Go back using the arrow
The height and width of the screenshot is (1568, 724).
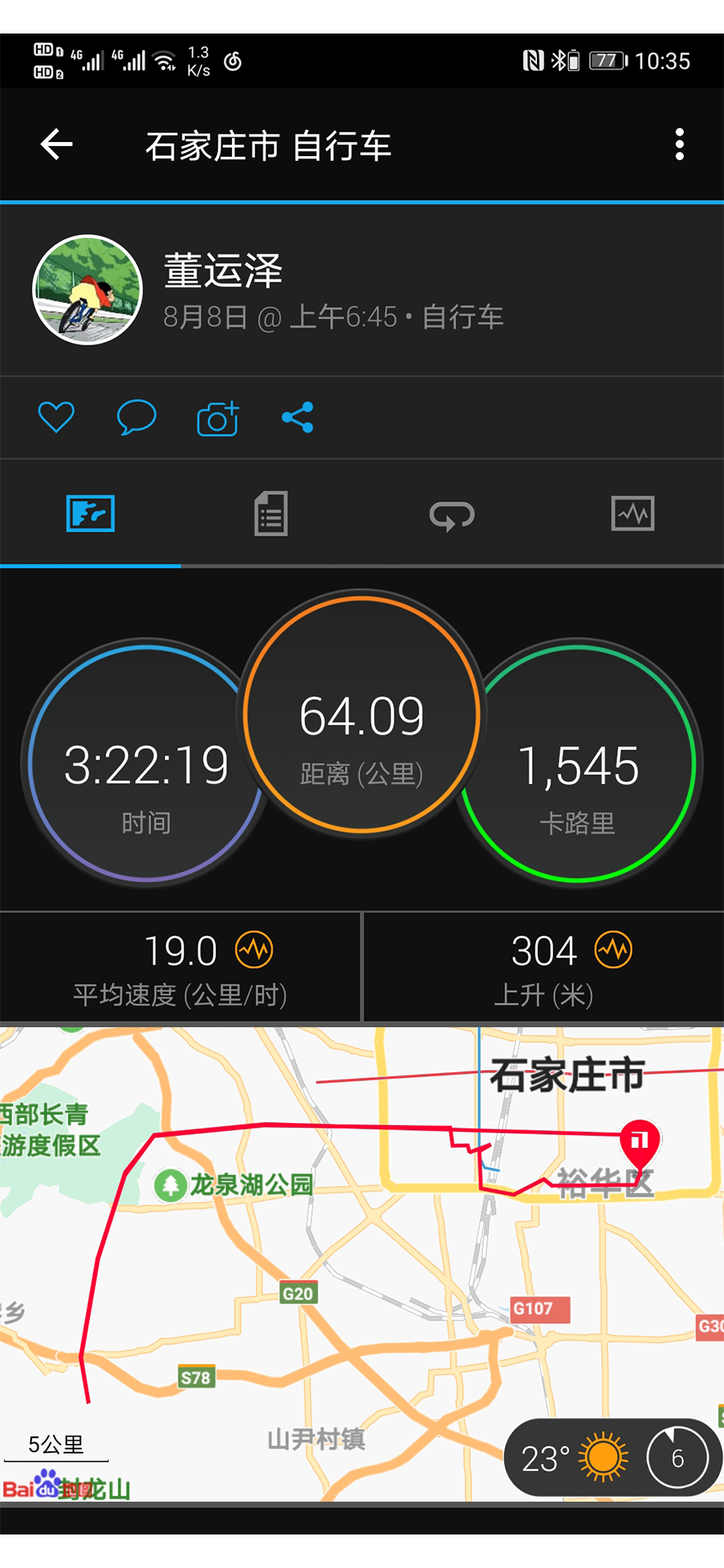pyautogui.click(x=56, y=145)
